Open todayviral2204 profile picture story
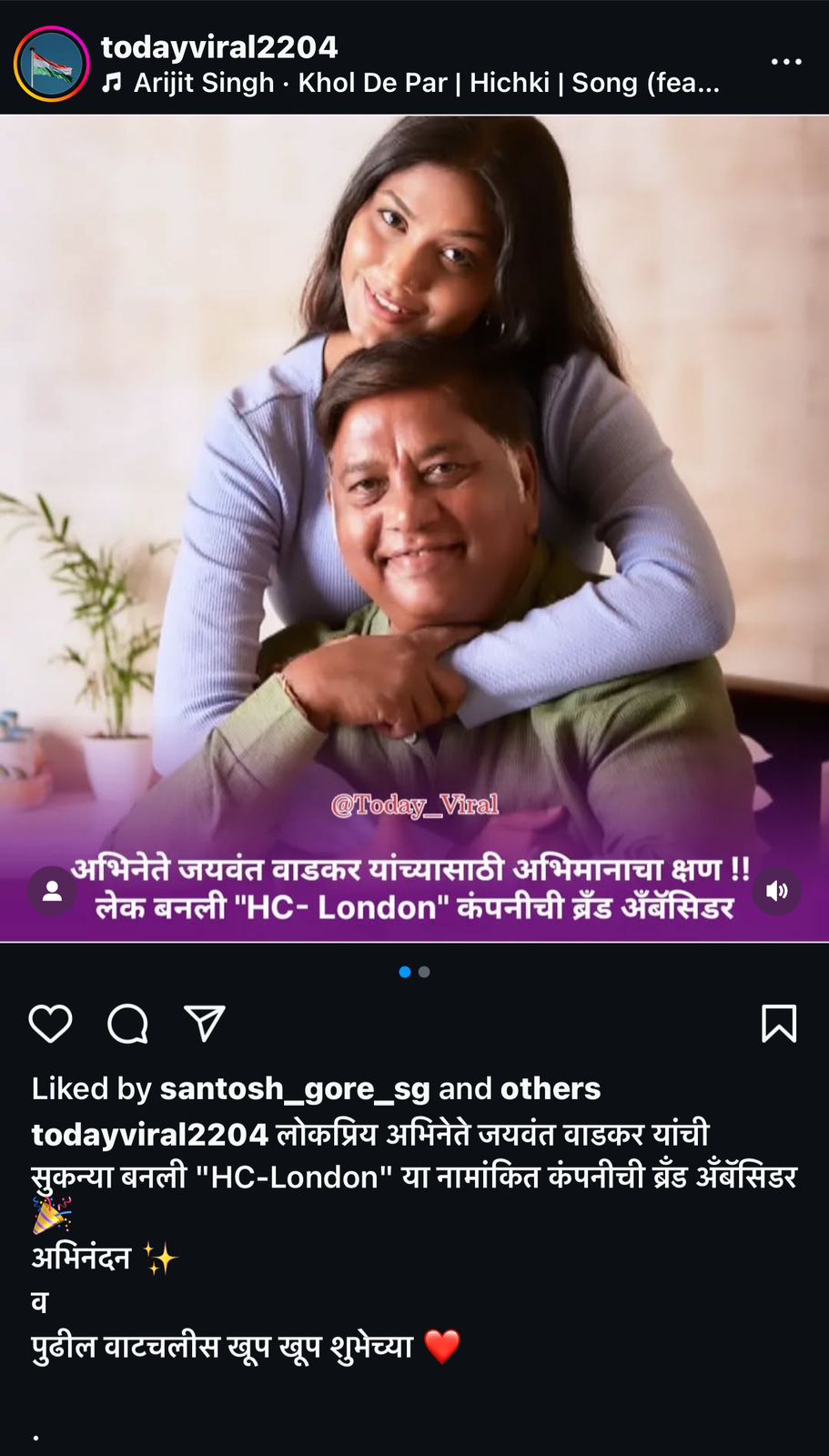This screenshot has width=829, height=1456. click(51, 64)
